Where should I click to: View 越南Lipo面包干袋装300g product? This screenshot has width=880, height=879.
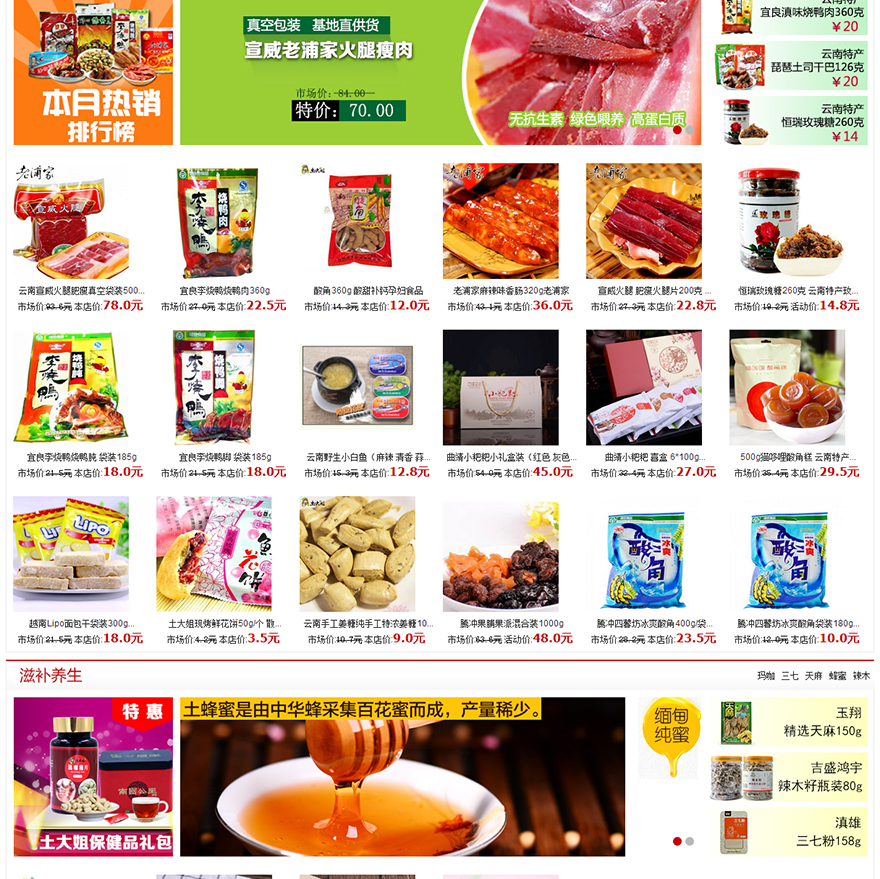click(x=71, y=554)
